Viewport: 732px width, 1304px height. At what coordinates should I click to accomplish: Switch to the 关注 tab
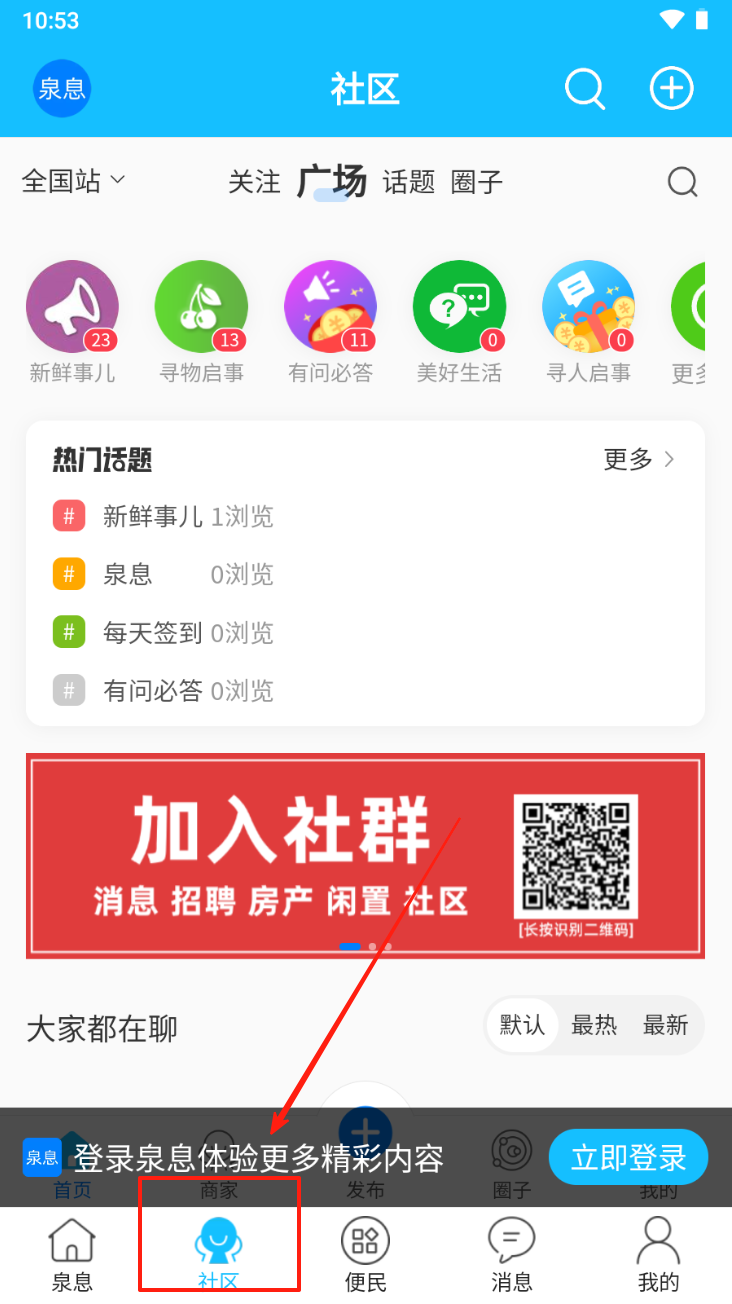(x=254, y=182)
